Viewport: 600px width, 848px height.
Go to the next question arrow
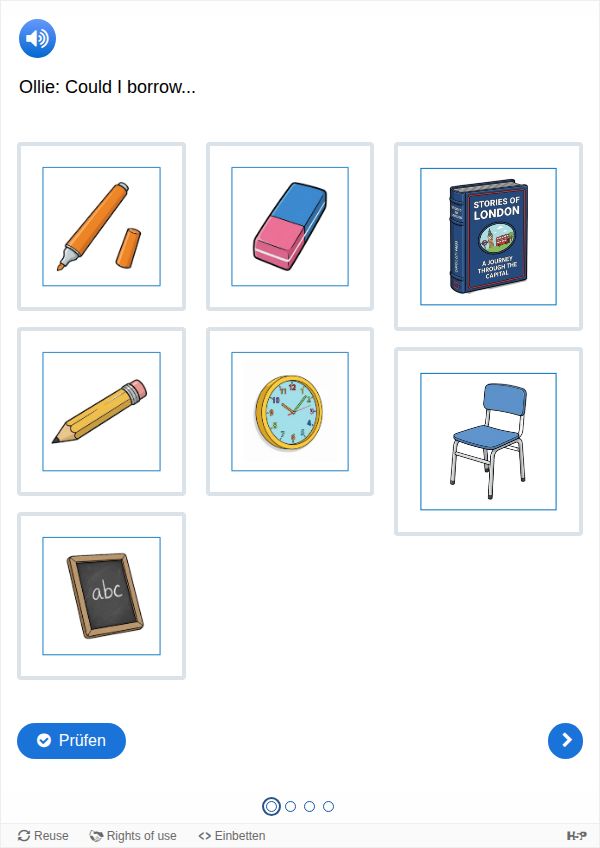565,741
